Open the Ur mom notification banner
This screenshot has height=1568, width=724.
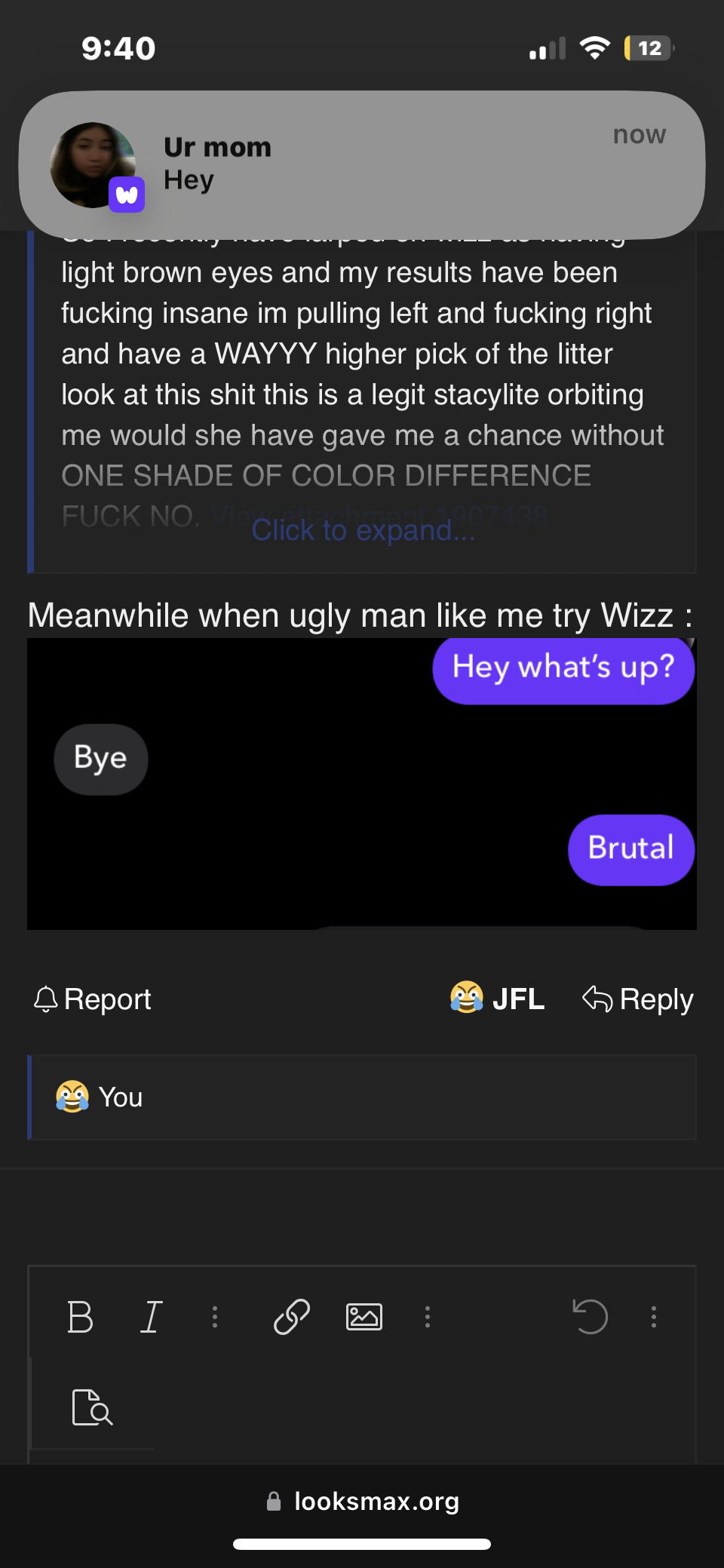click(362, 165)
